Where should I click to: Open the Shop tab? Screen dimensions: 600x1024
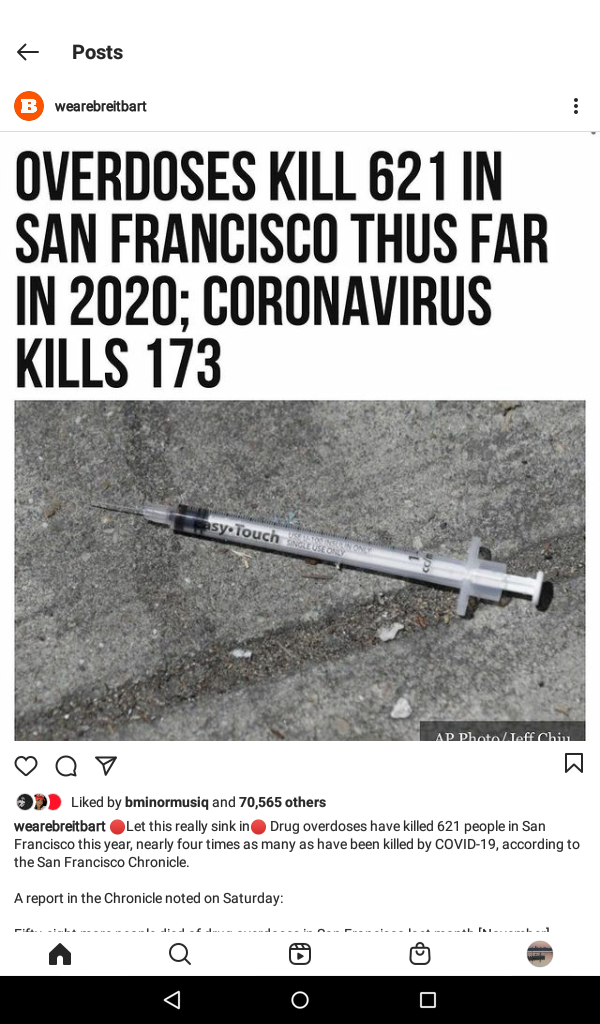(420, 954)
